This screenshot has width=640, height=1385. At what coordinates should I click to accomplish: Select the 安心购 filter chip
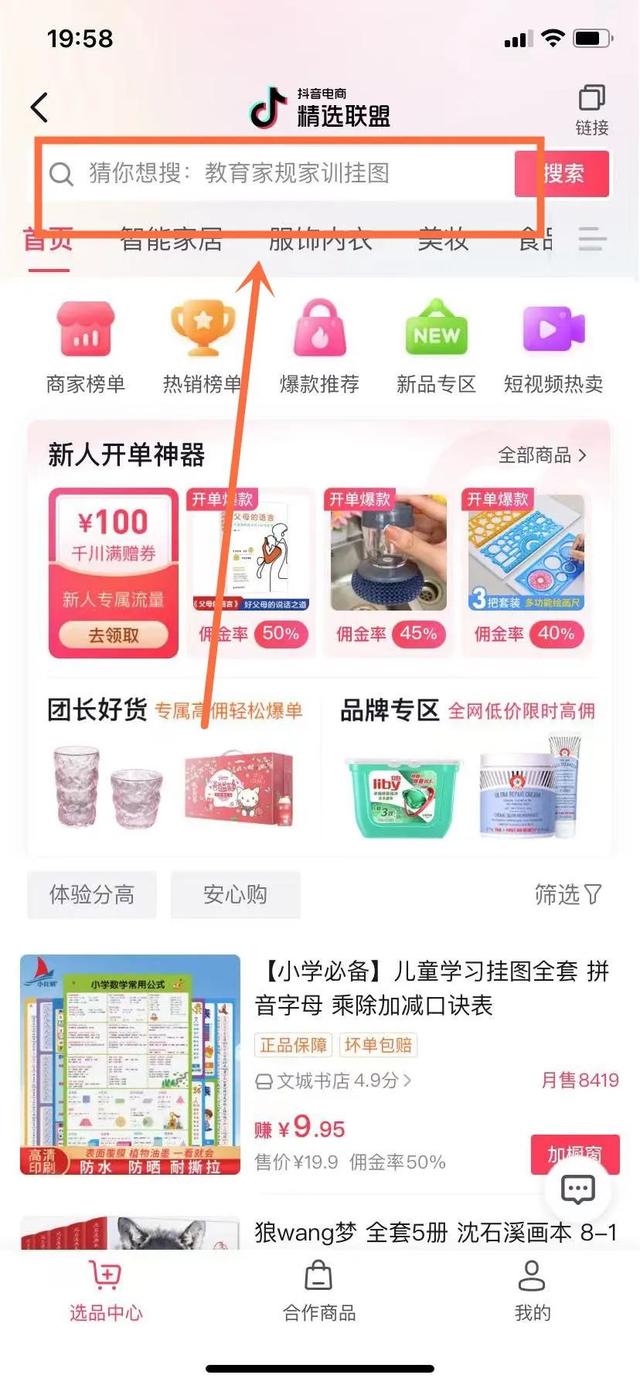(x=235, y=894)
